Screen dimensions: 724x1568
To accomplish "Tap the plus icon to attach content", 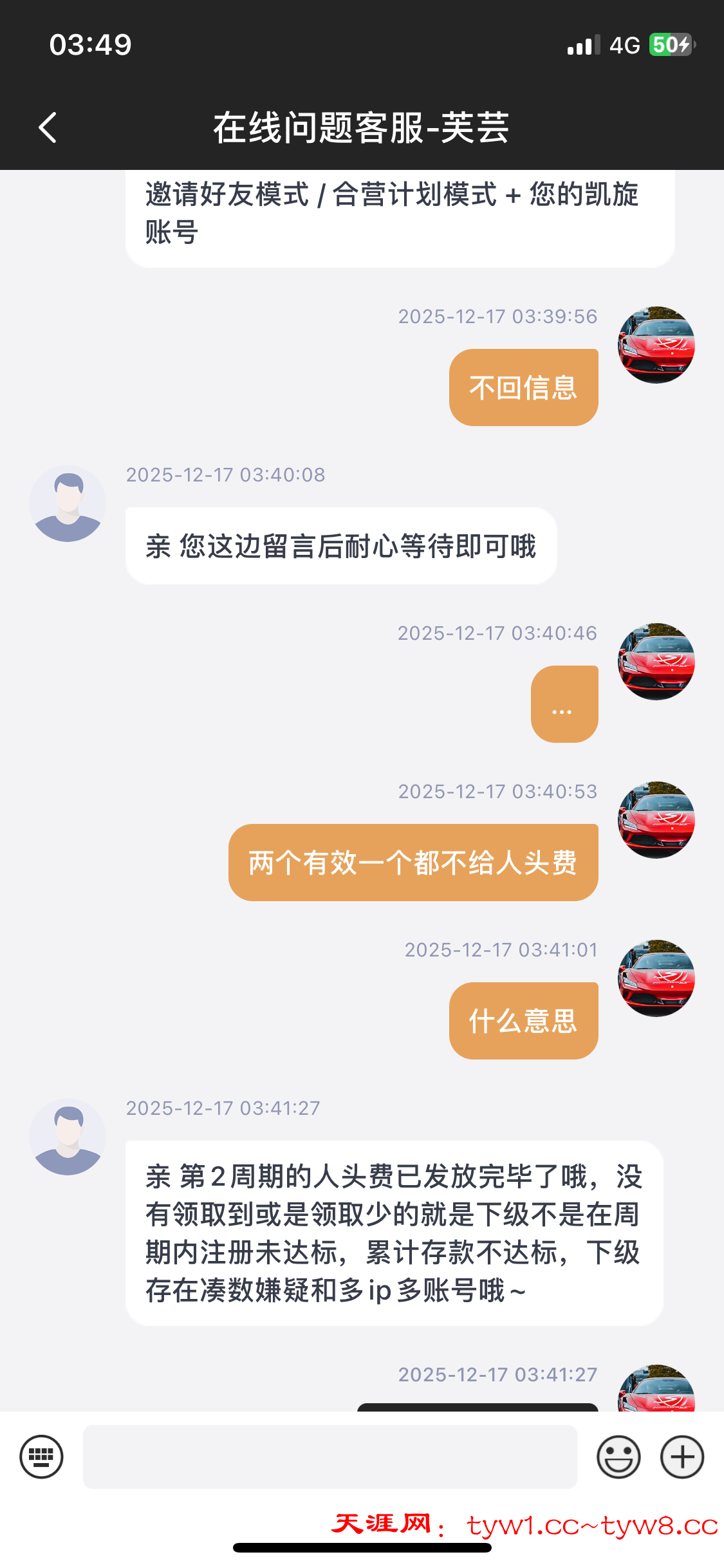I will (x=682, y=1457).
